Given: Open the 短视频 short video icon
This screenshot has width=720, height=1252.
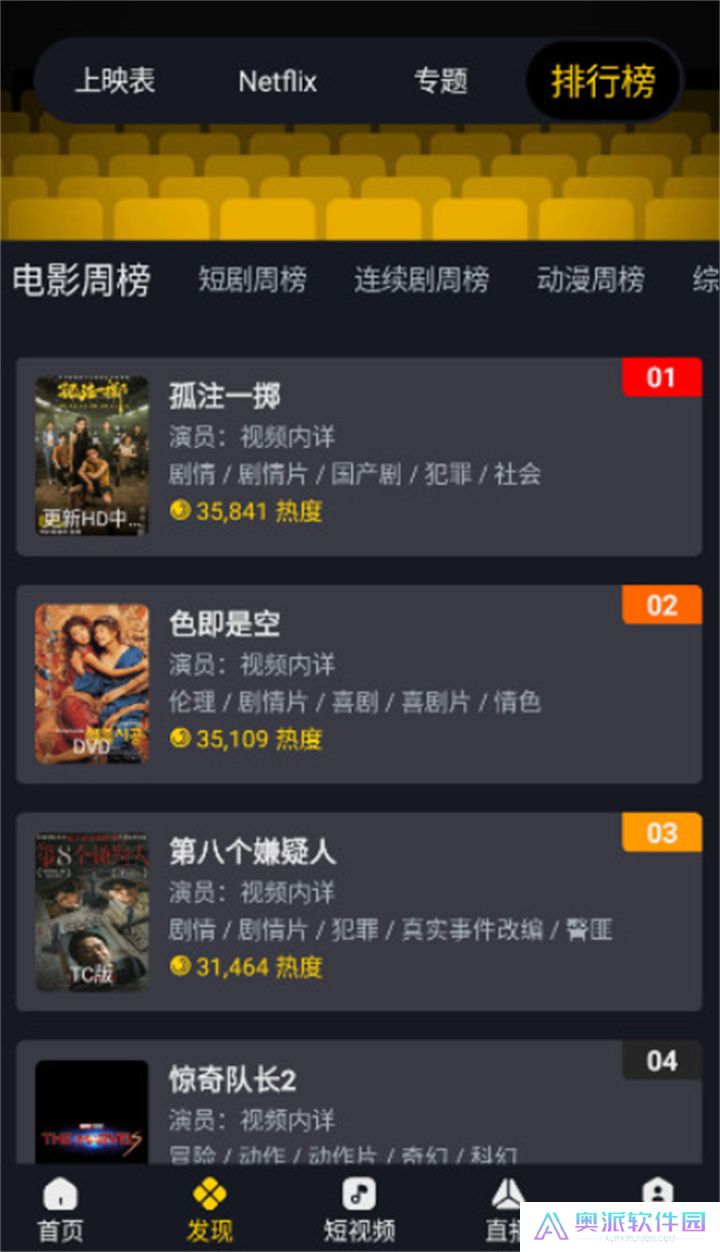Looking at the screenshot, I should [358, 1195].
